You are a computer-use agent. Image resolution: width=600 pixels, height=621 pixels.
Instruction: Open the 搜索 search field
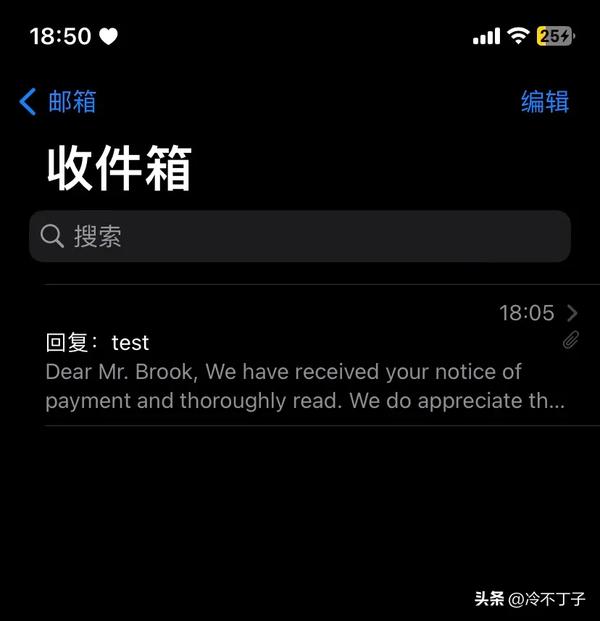[x=300, y=236]
